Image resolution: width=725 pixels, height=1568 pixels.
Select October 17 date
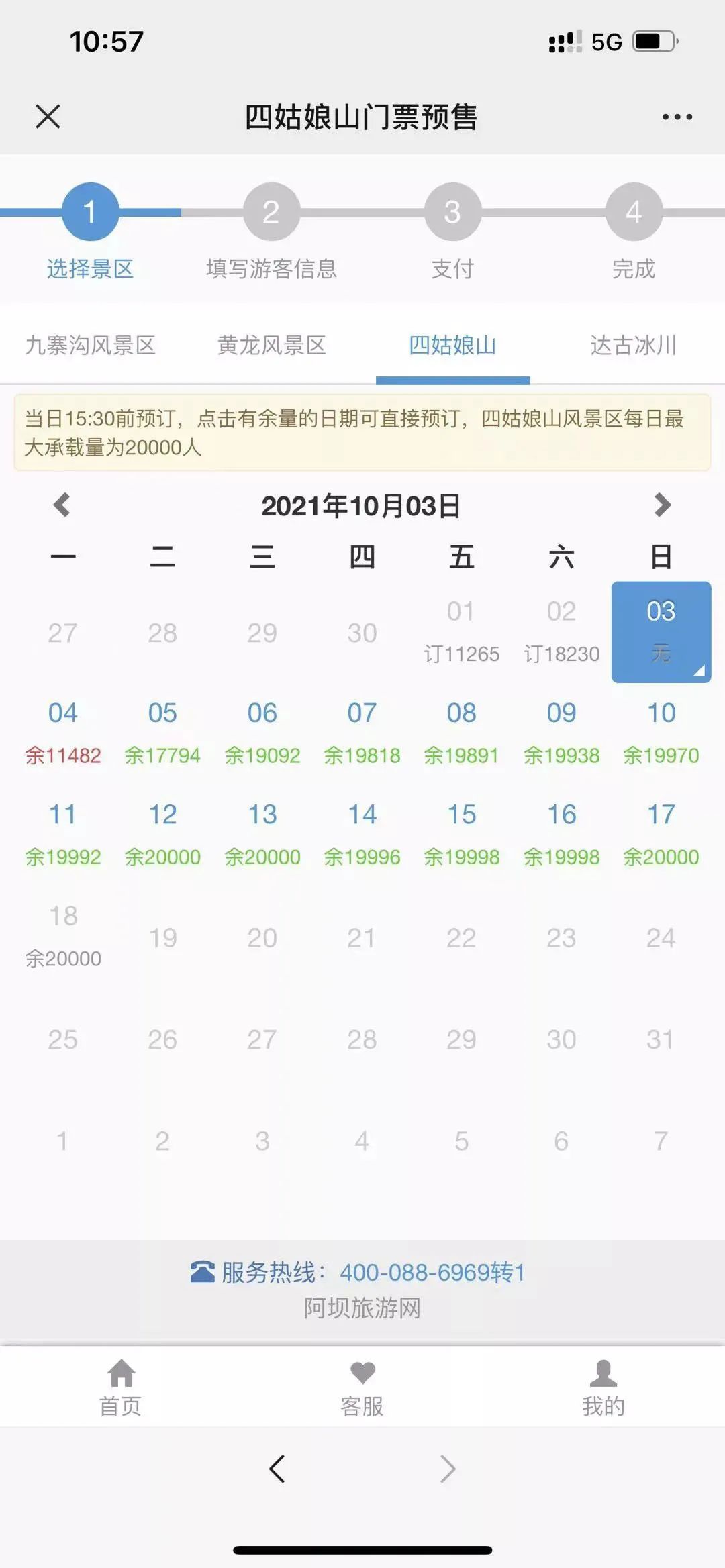(x=661, y=834)
